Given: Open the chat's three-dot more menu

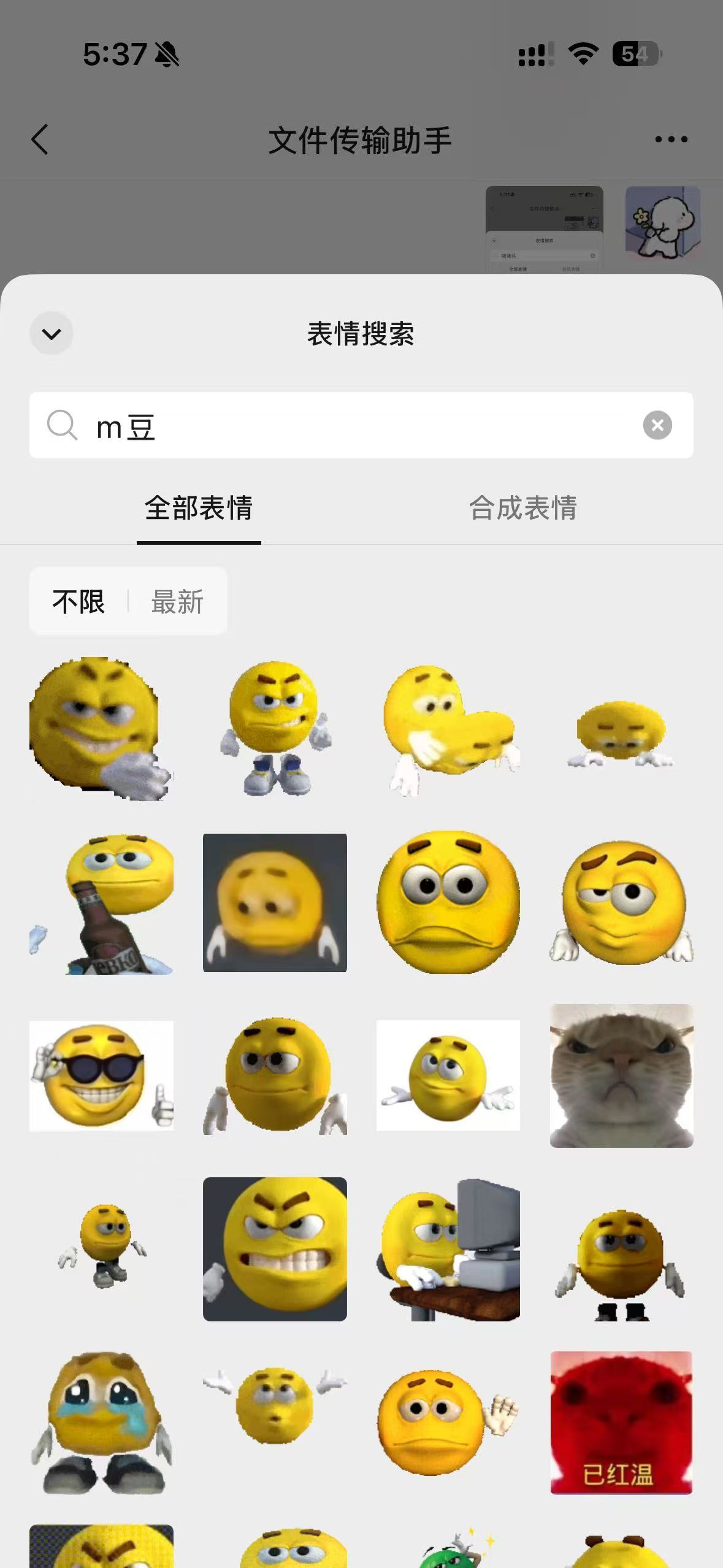Looking at the screenshot, I should tap(671, 139).
